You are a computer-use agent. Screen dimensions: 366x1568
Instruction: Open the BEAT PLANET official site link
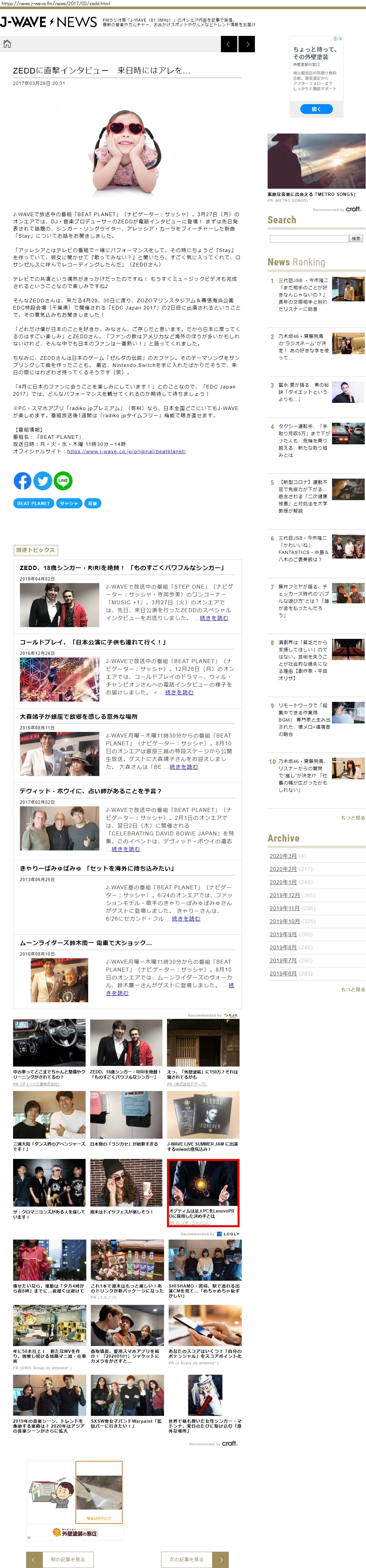(126, 451)
